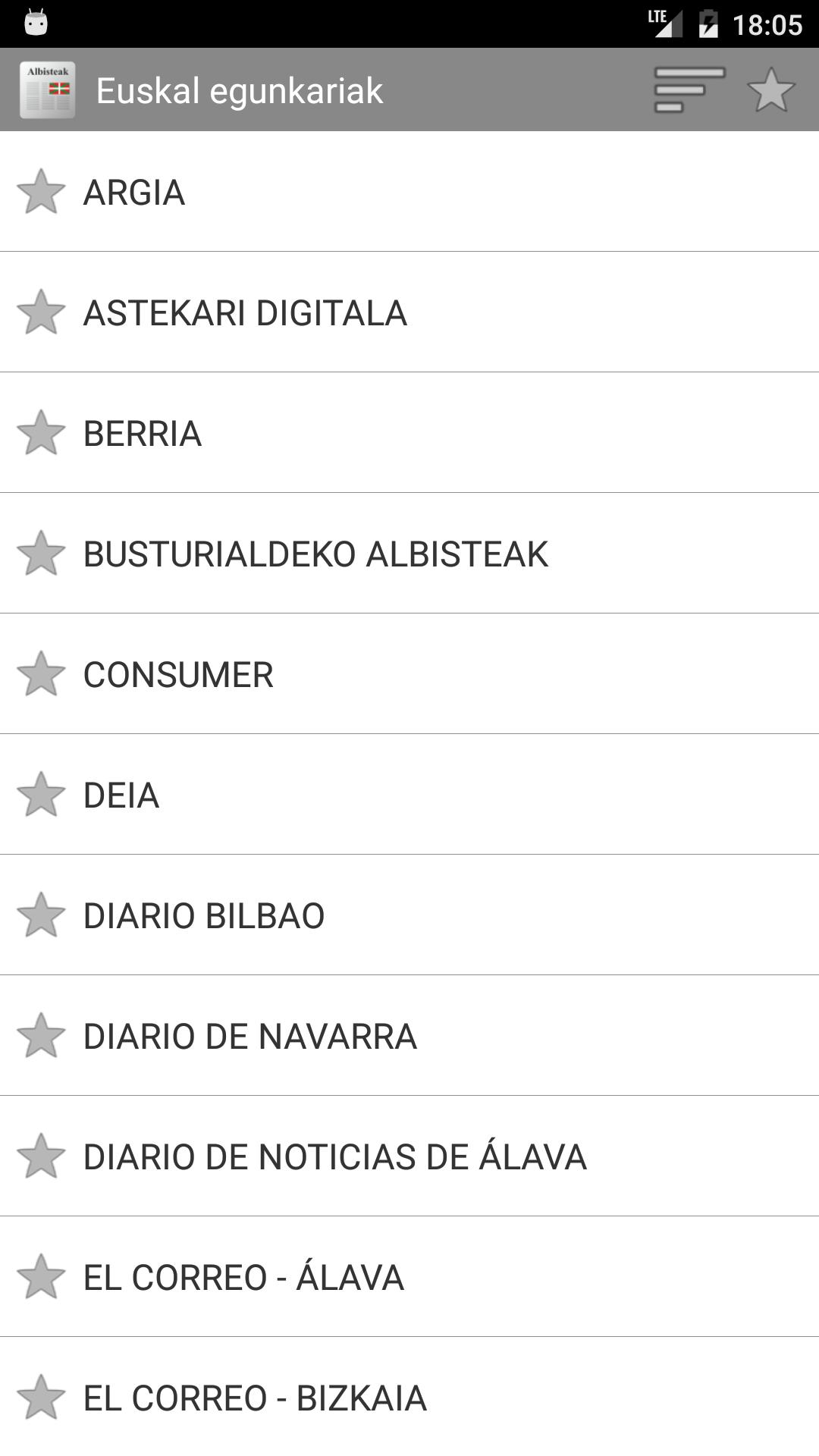Screen dimensions: 819x1456
Task: Favorite ASTEKARI DIGITALA using its star
Action: [x=42, y=312]
